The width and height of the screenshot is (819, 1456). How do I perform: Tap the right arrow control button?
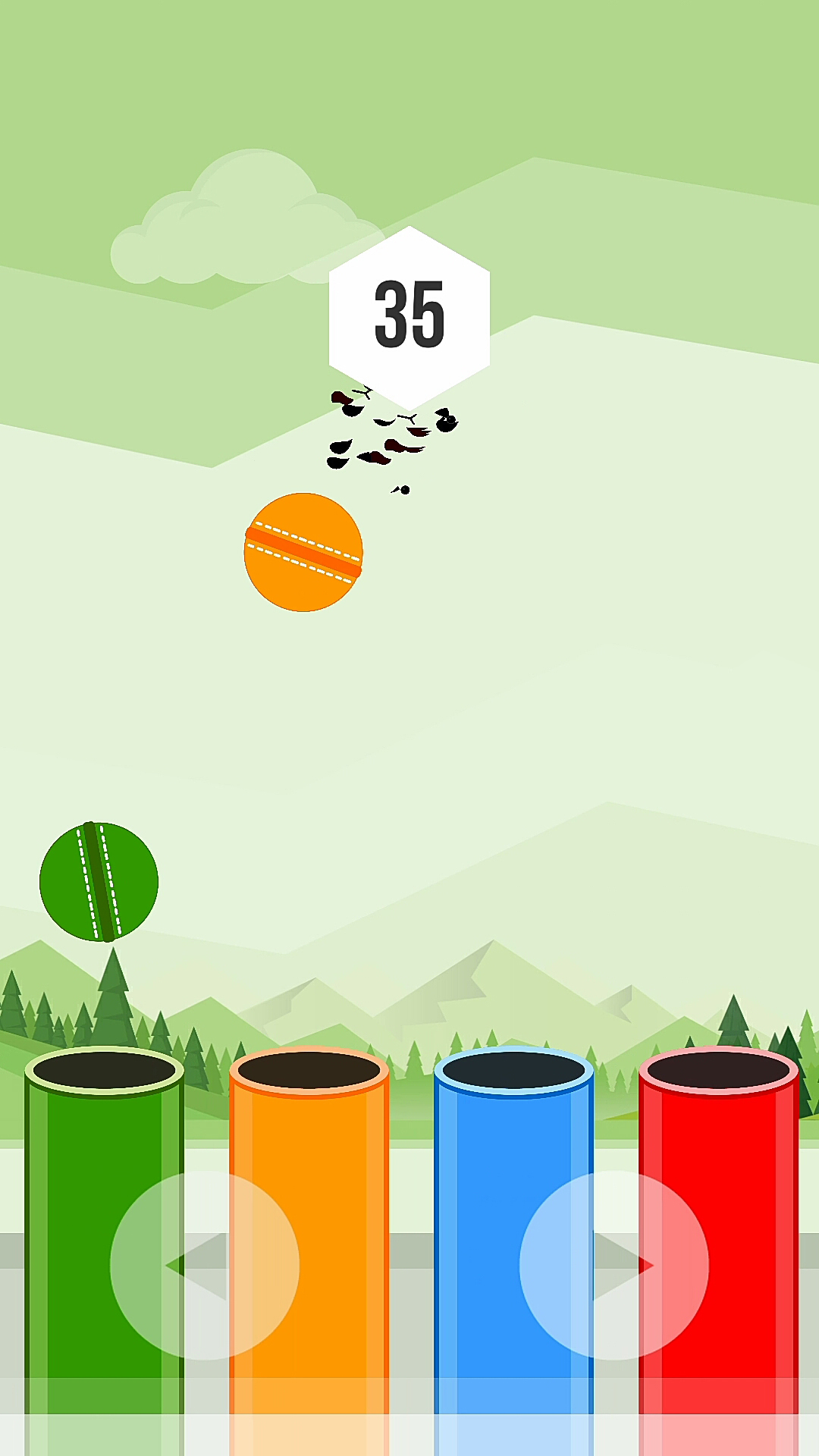614,1265
